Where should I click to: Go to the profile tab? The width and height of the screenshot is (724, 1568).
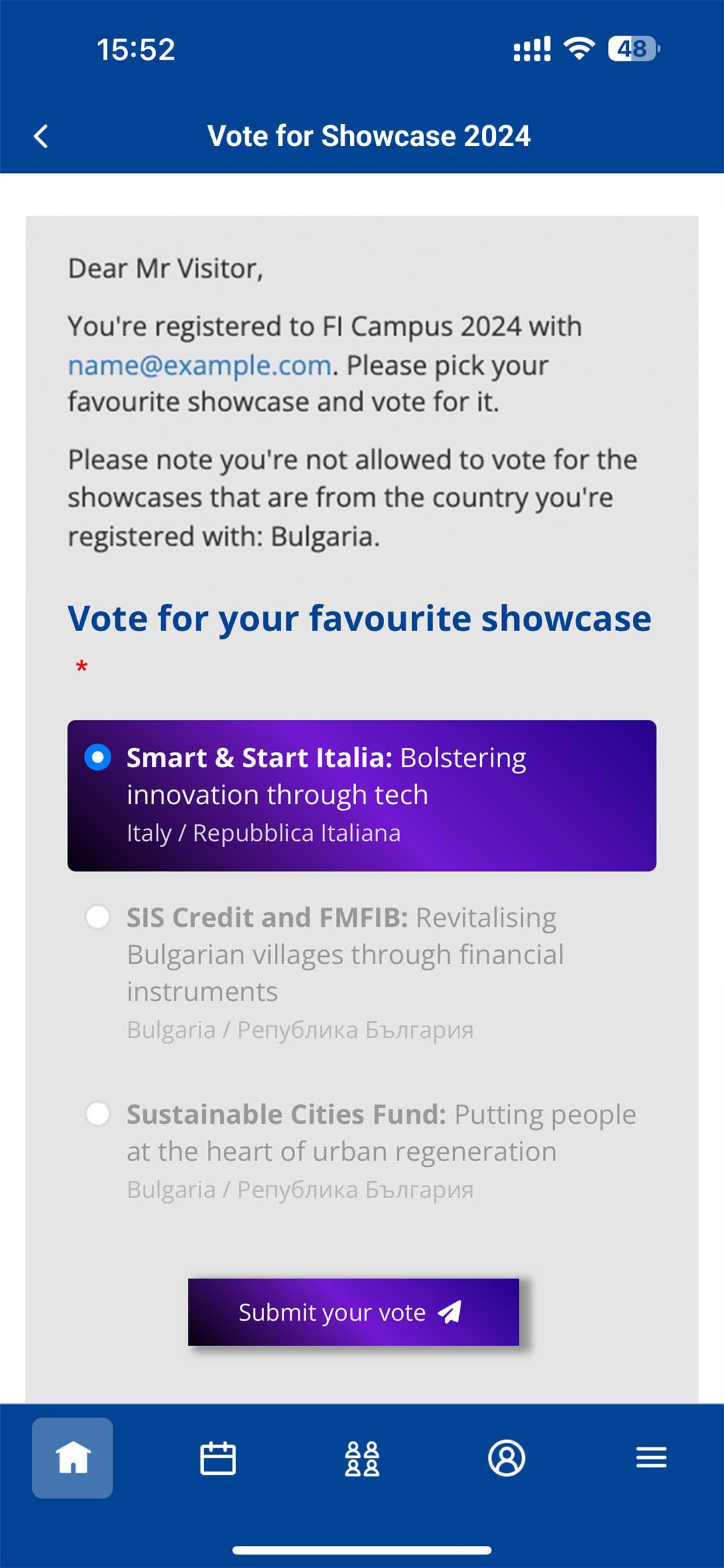pos(507,1457)
